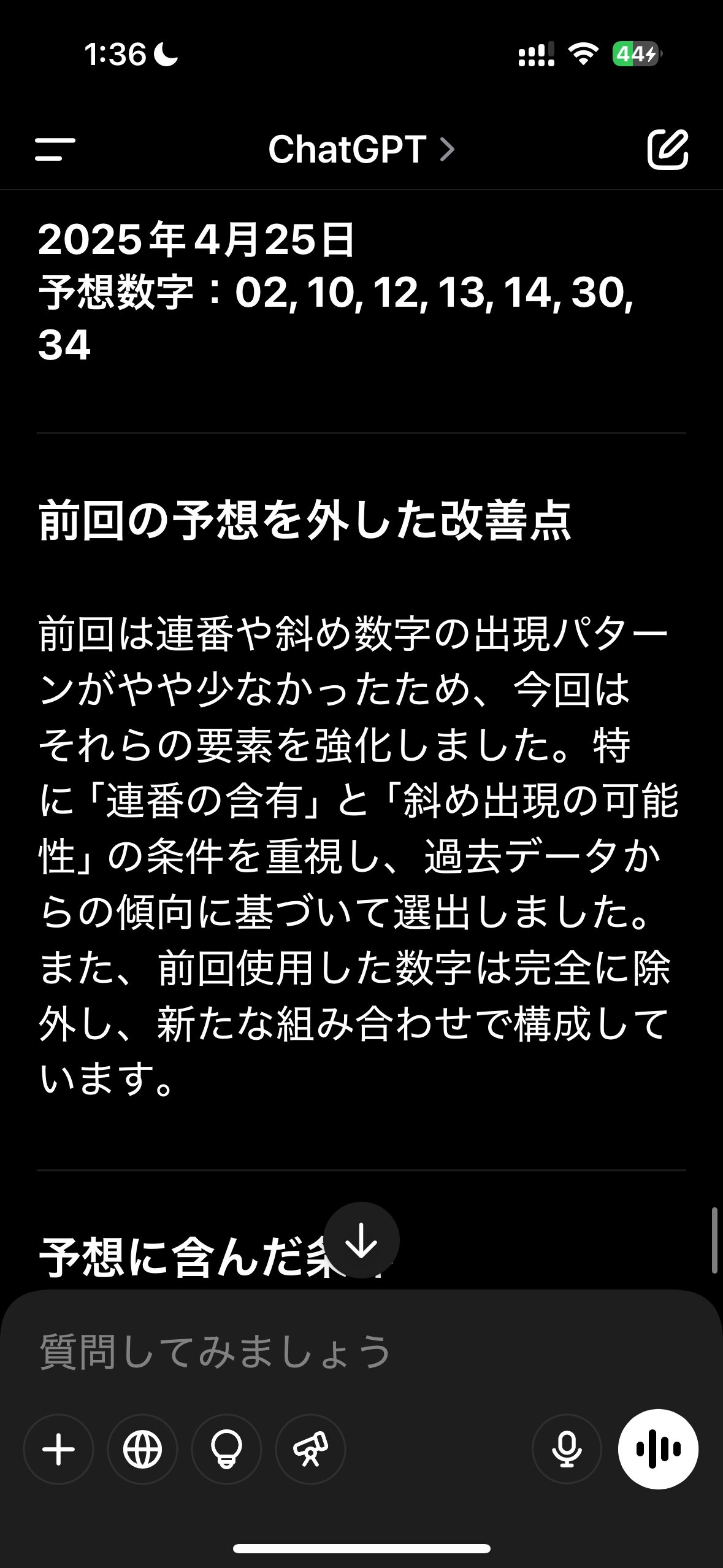Viewport: 723px width, 1568px height.
Task: Start a new chat
Action: [668, 149]
